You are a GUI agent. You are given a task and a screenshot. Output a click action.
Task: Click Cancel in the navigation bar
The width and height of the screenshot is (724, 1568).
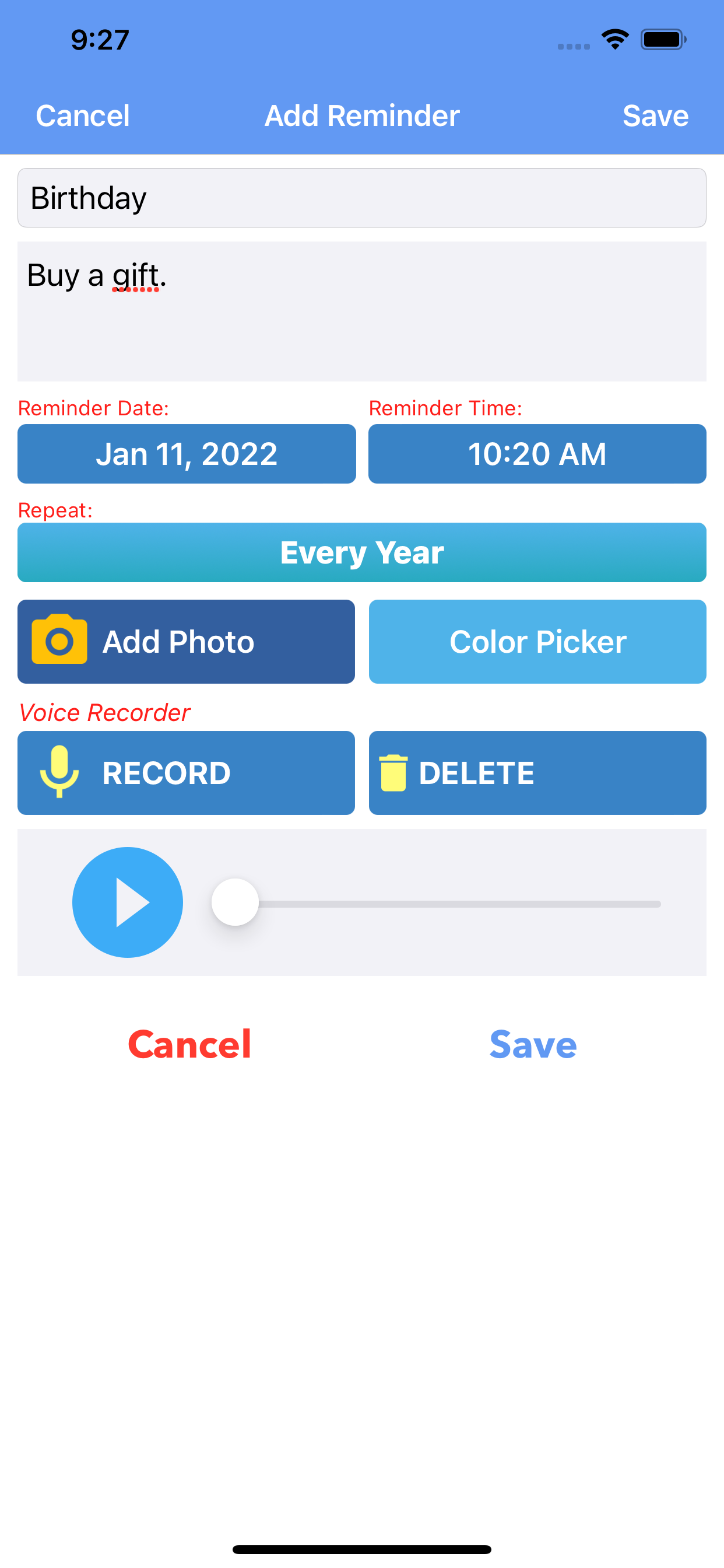(x=82, y=115)
